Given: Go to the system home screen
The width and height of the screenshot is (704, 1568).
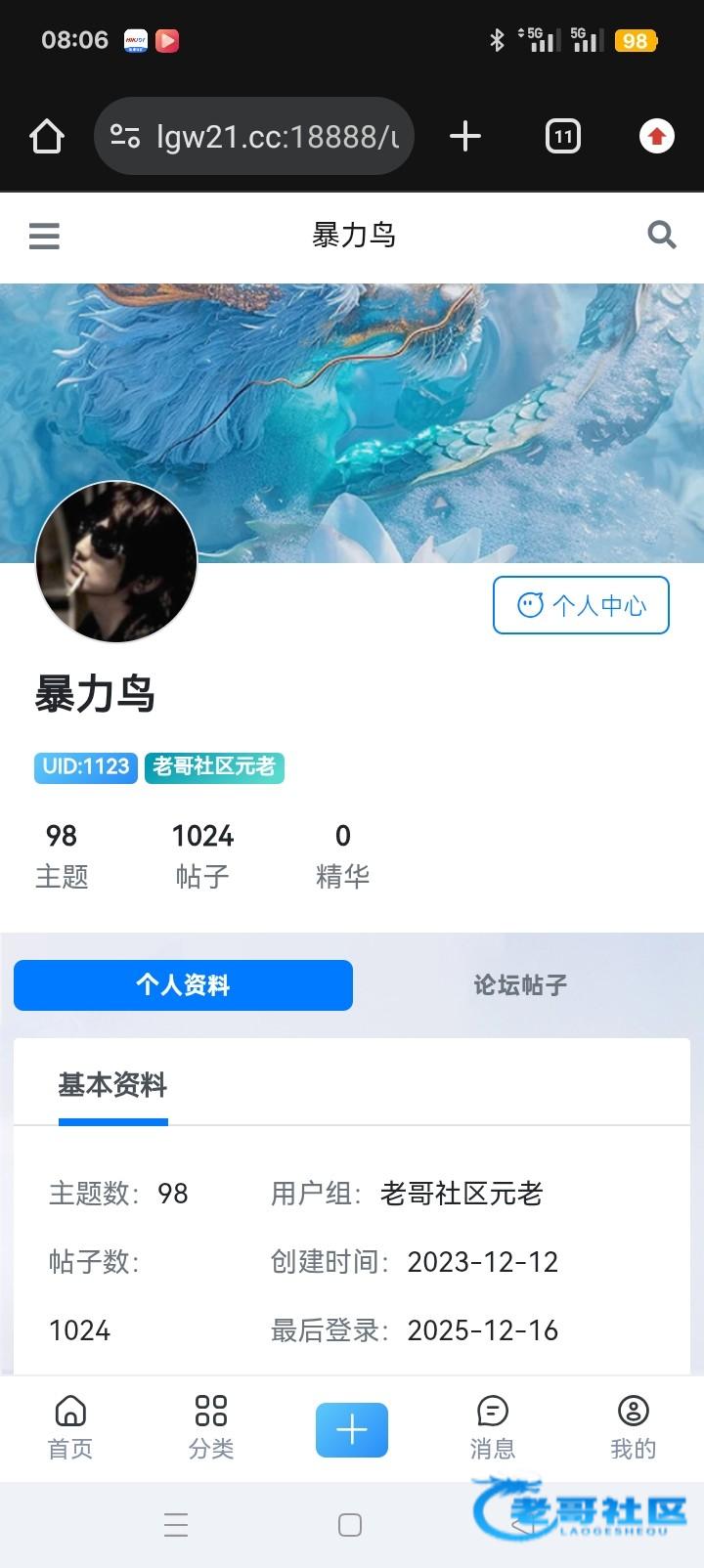Looking at the screenshot, I should (350, 1525).
